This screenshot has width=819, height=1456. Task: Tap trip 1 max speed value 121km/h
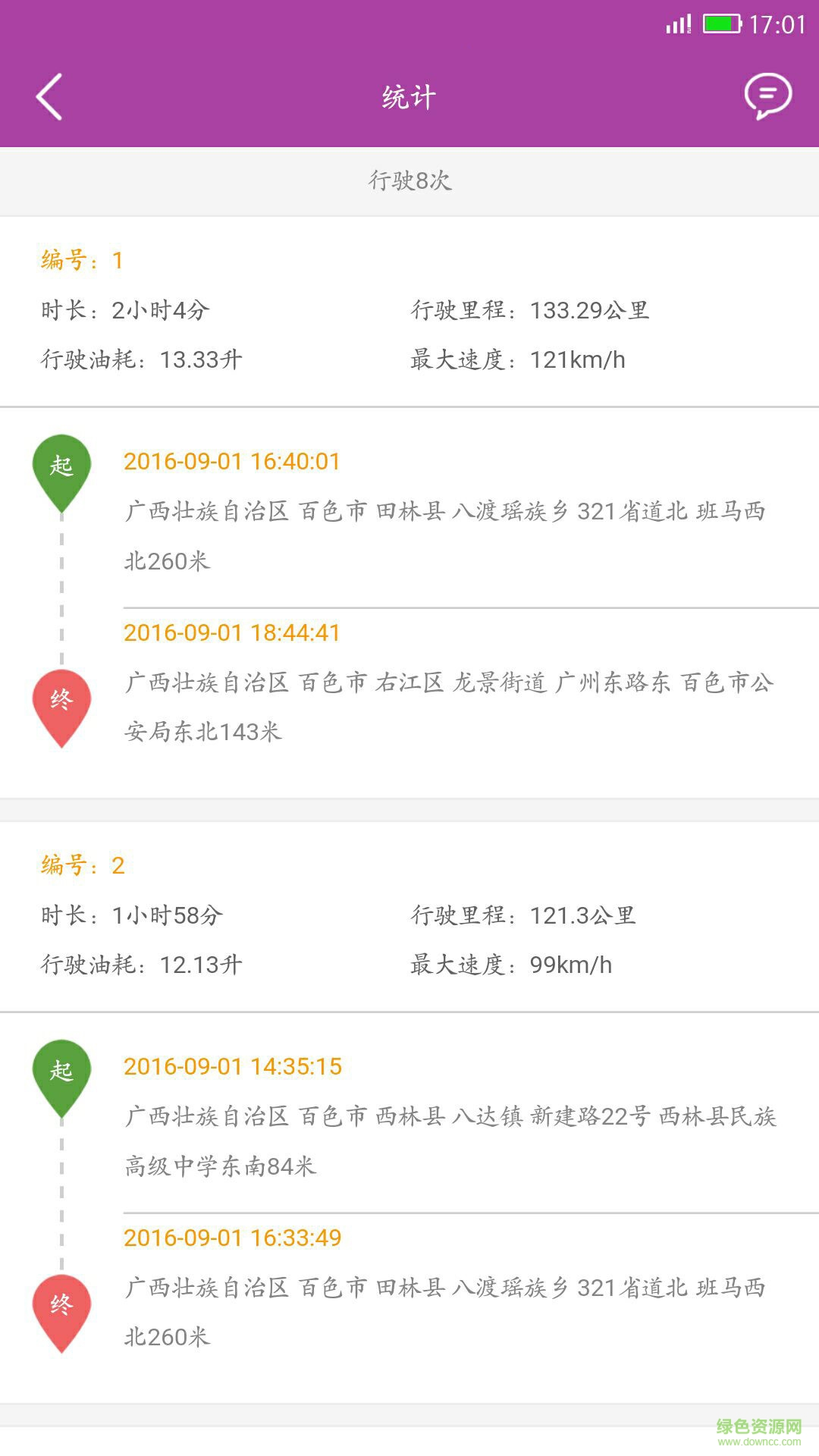[x=579, y=360]
